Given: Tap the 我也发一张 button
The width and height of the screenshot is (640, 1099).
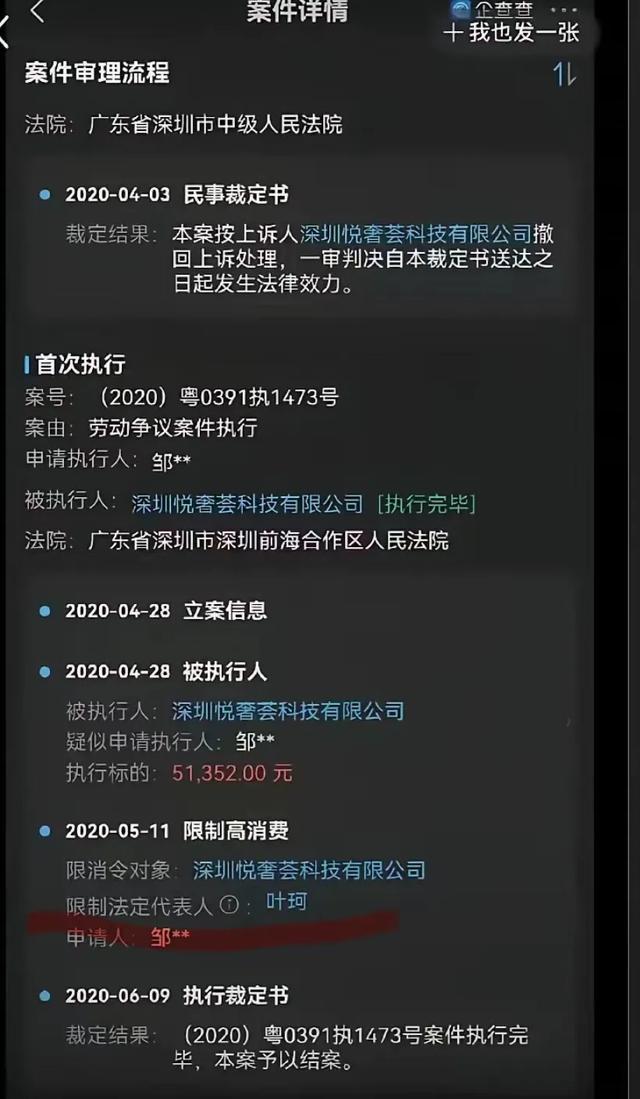Looking at the screenshot, I should click(512, 32).
